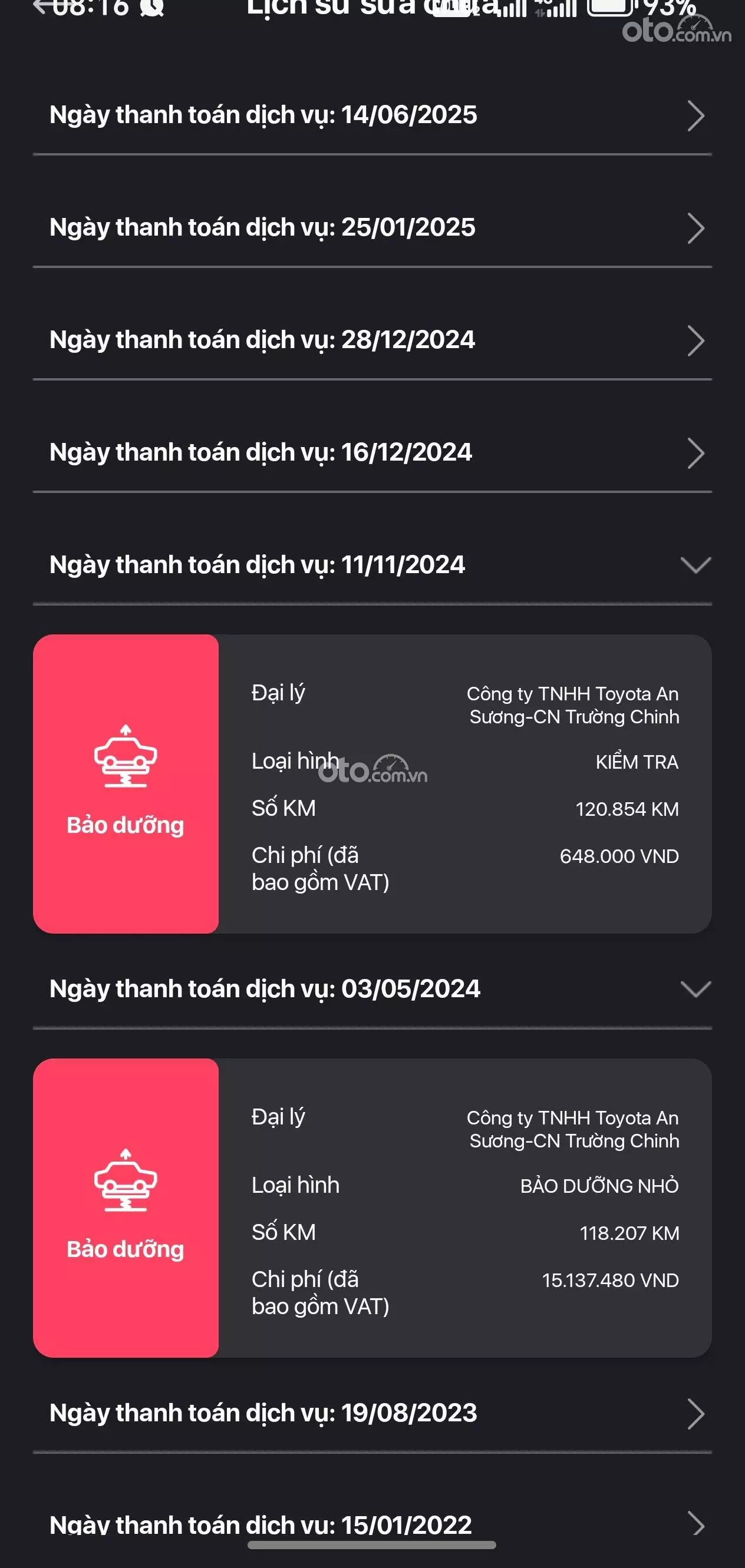Image resolution: width=745 pixels, height=1568 pixels.
Task: Expand the 15/01/2022 service payment entry
Action: 372,1524
